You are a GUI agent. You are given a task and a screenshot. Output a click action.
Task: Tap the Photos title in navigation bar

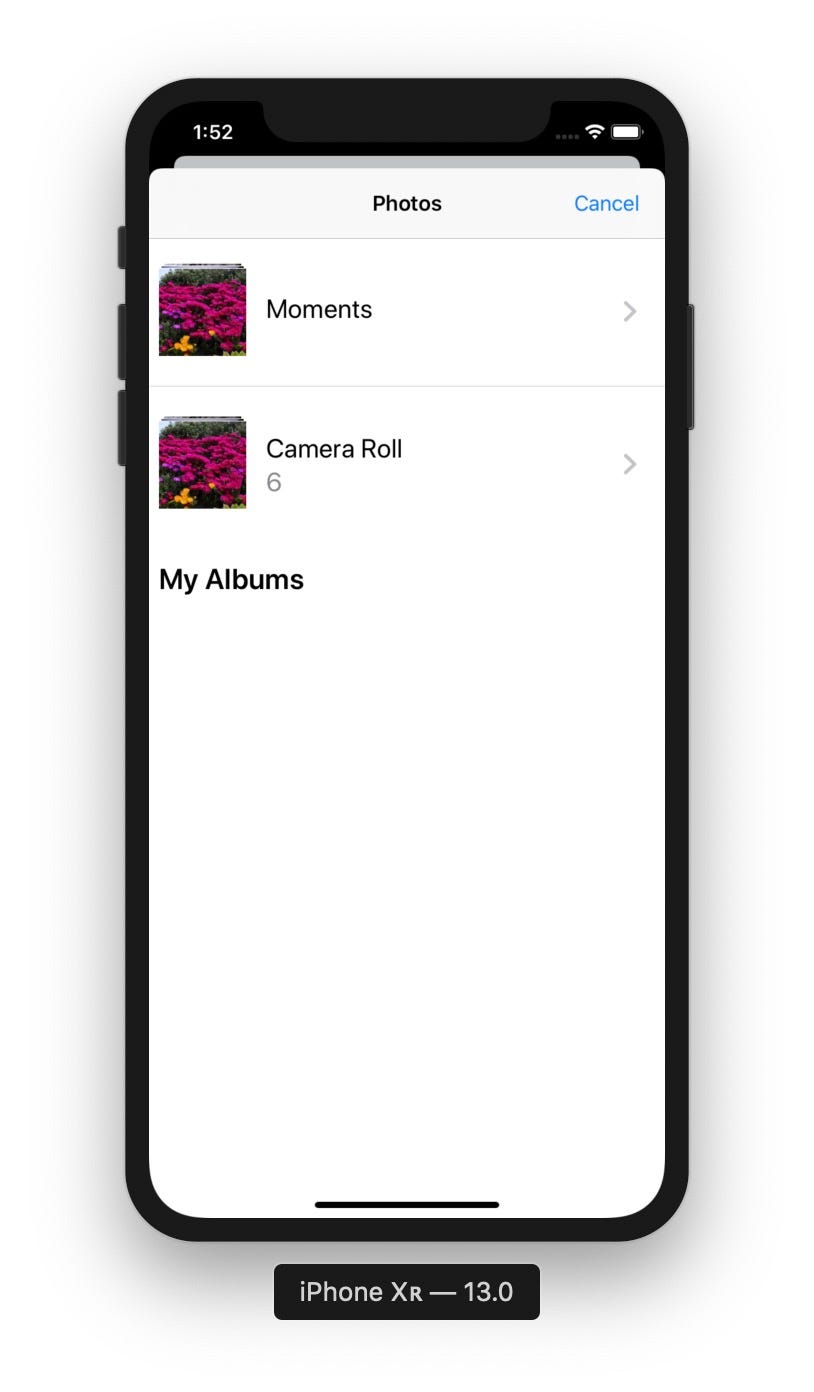(x=407, y=203)
